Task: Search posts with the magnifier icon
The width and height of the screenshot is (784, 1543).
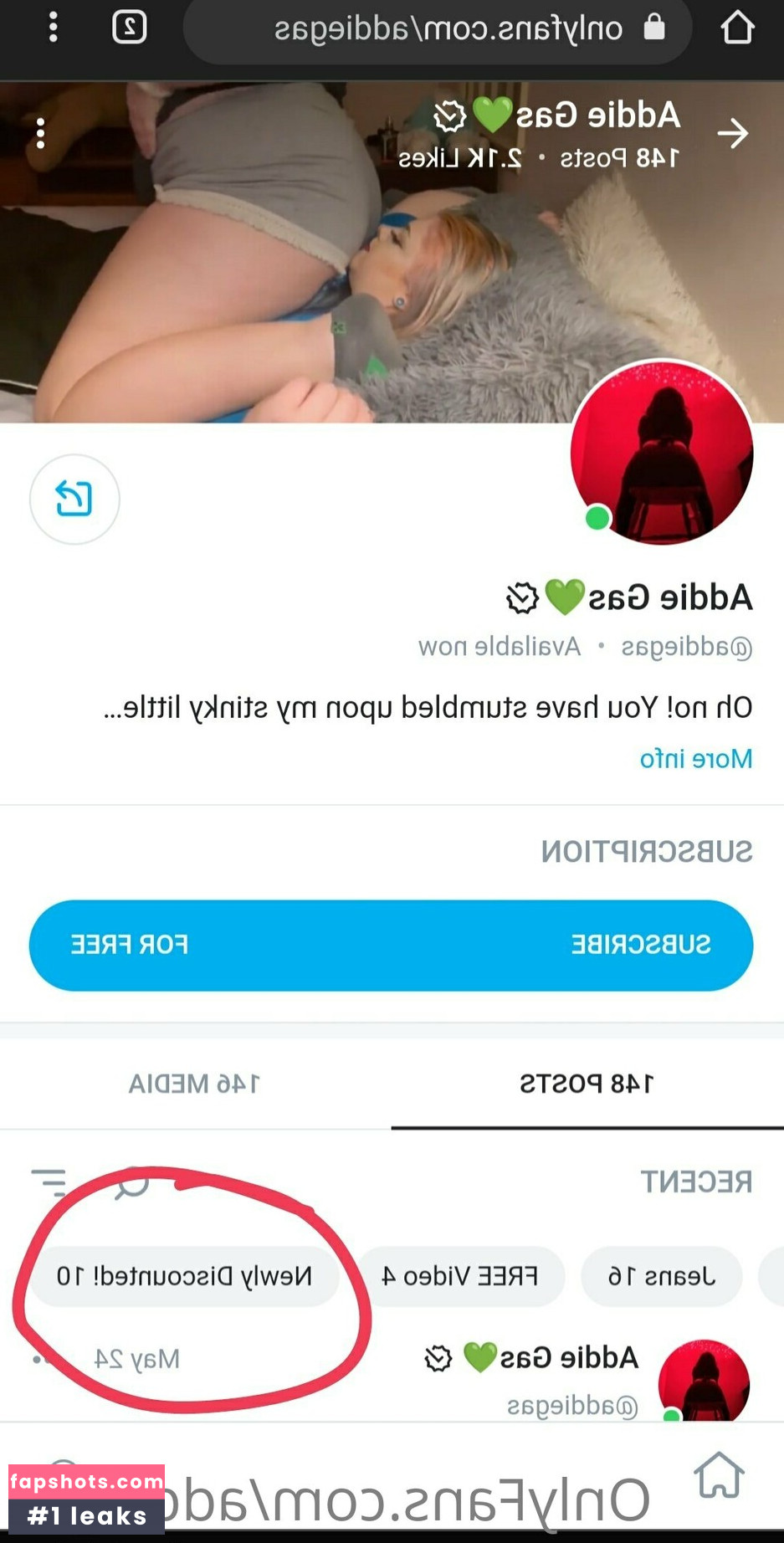Action: coord(131,1183)
